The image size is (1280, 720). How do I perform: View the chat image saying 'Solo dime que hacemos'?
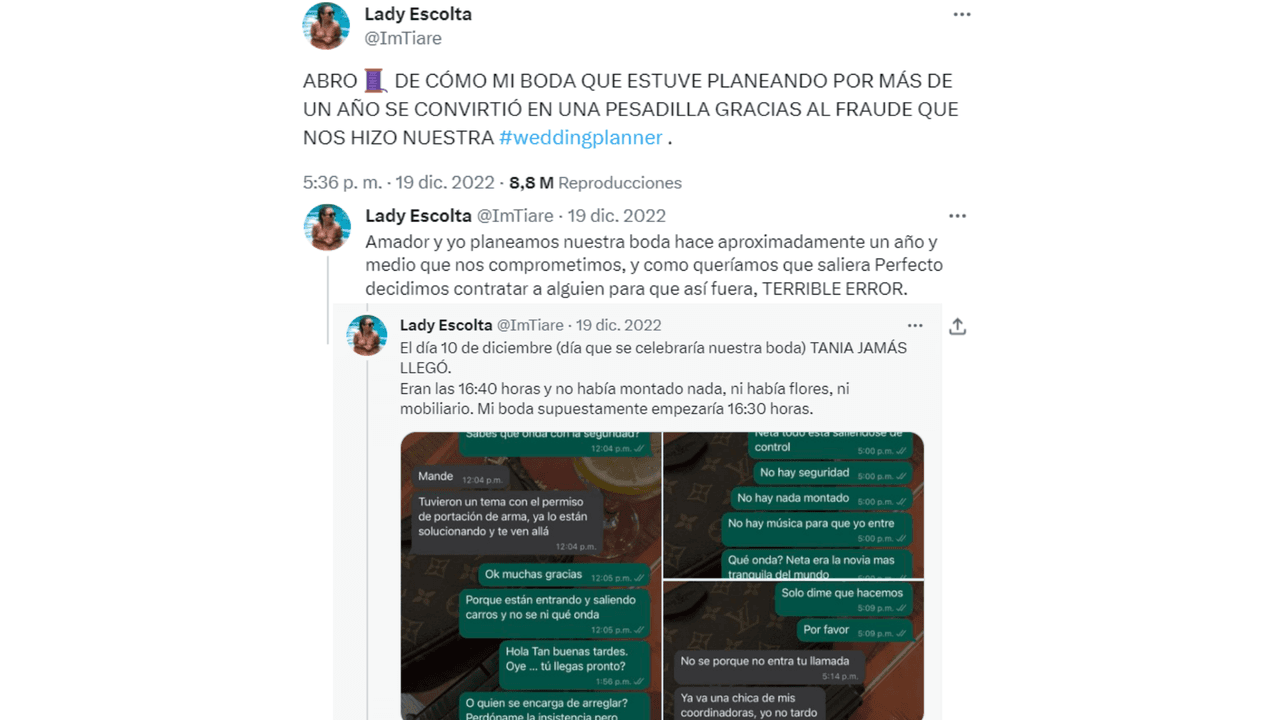click(x=793, y=650)
